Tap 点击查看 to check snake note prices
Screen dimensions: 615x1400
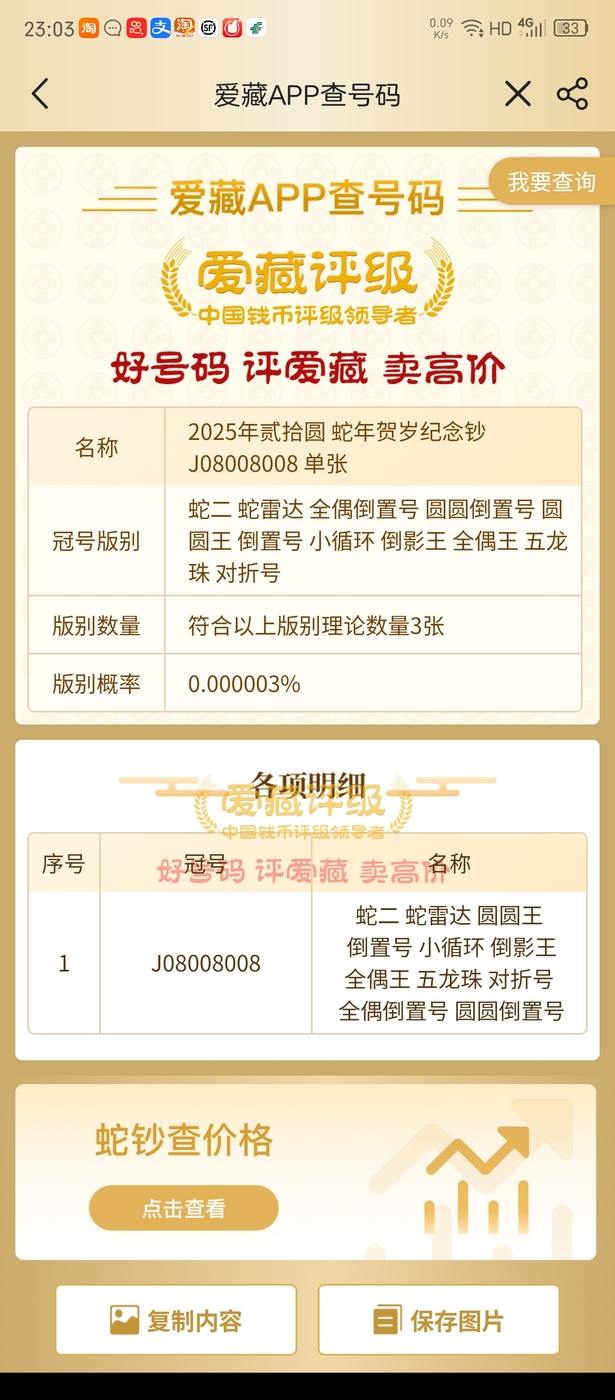184,1208
